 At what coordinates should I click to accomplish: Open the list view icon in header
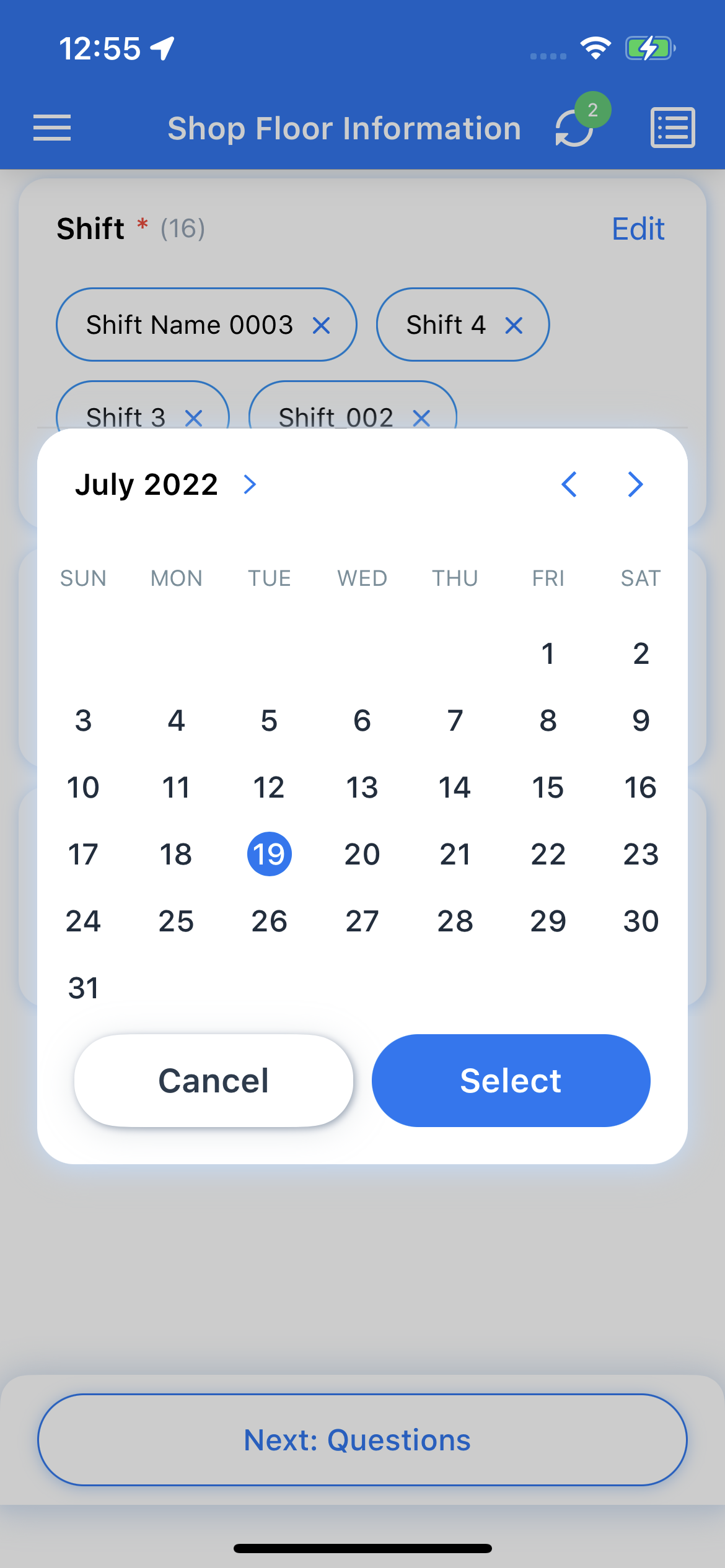click(673, 128)
